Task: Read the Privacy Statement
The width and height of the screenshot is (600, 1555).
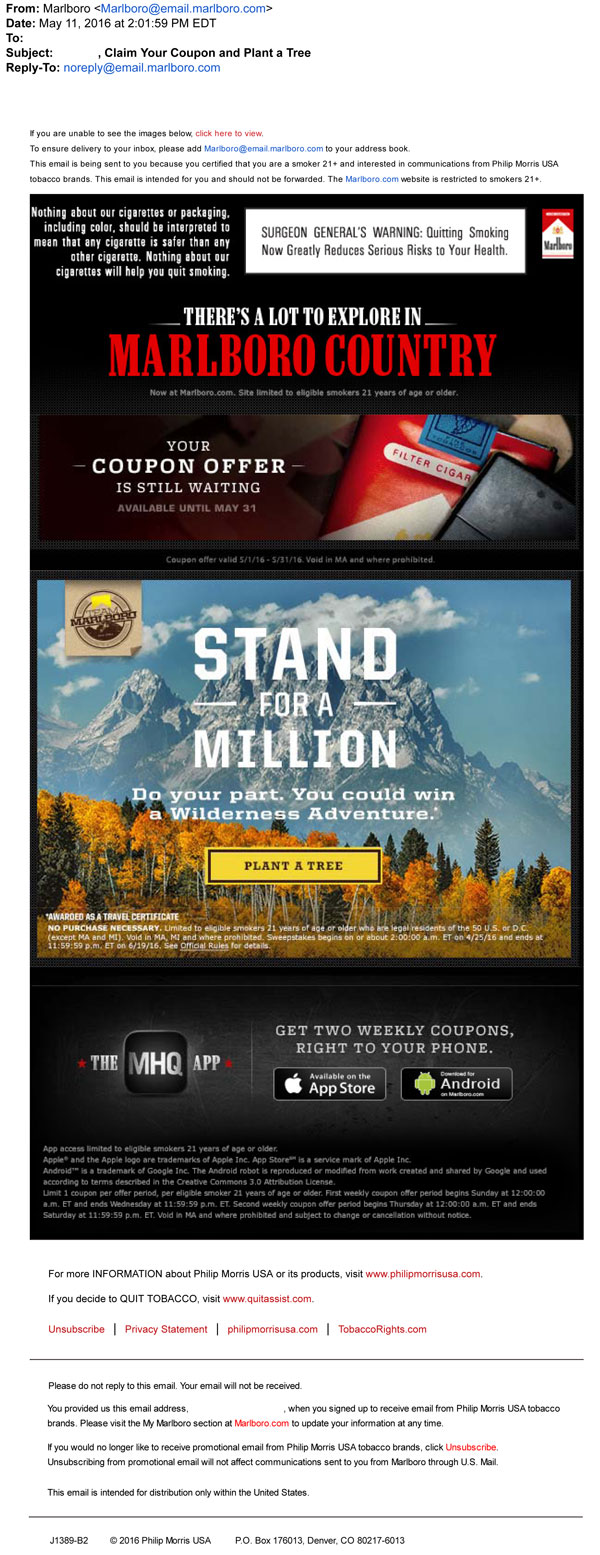Action: click(166, 1329)
